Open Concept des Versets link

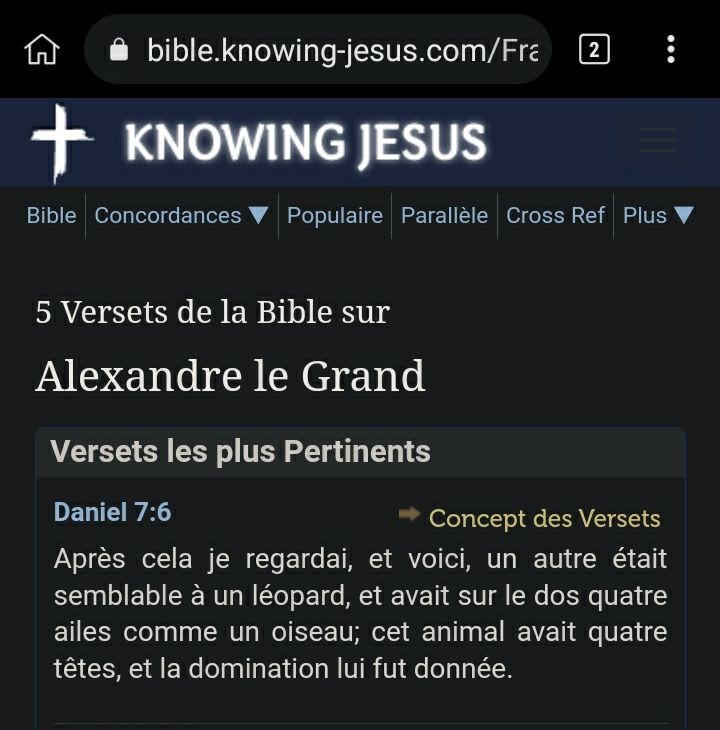pyautogui.click(x=543, y=519)
